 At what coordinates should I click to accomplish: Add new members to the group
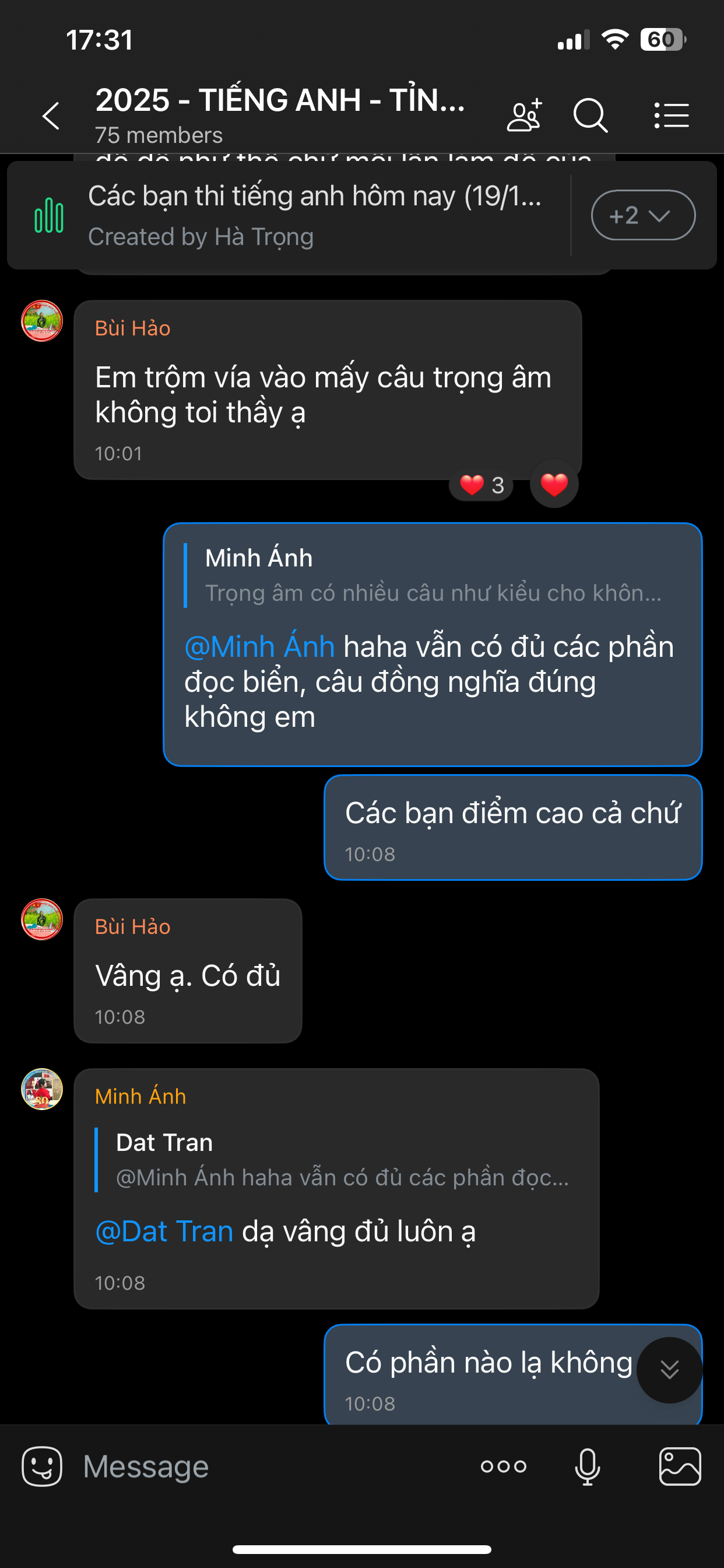[x=524, y=115]
